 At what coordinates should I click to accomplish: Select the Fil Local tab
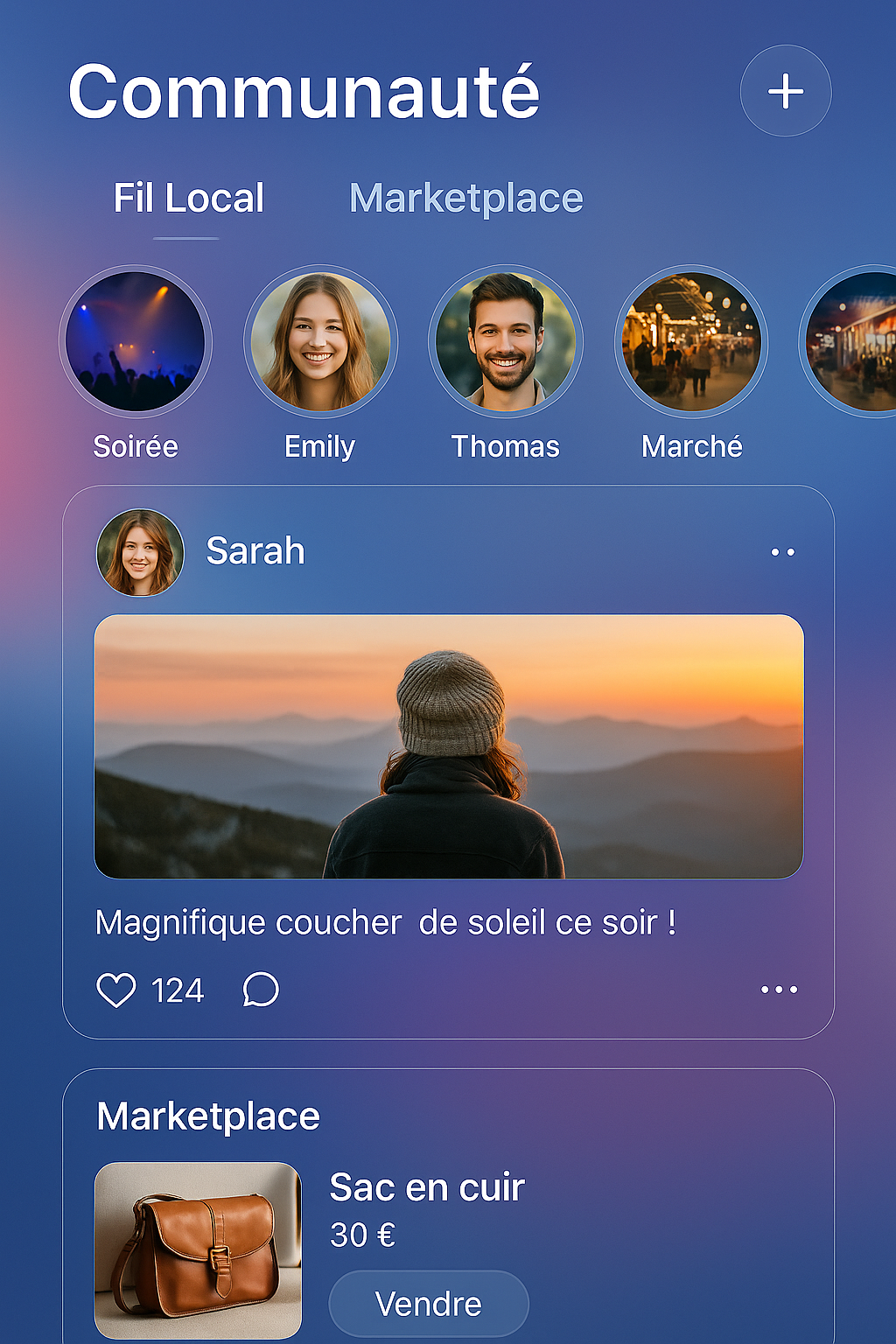[187, 198]
